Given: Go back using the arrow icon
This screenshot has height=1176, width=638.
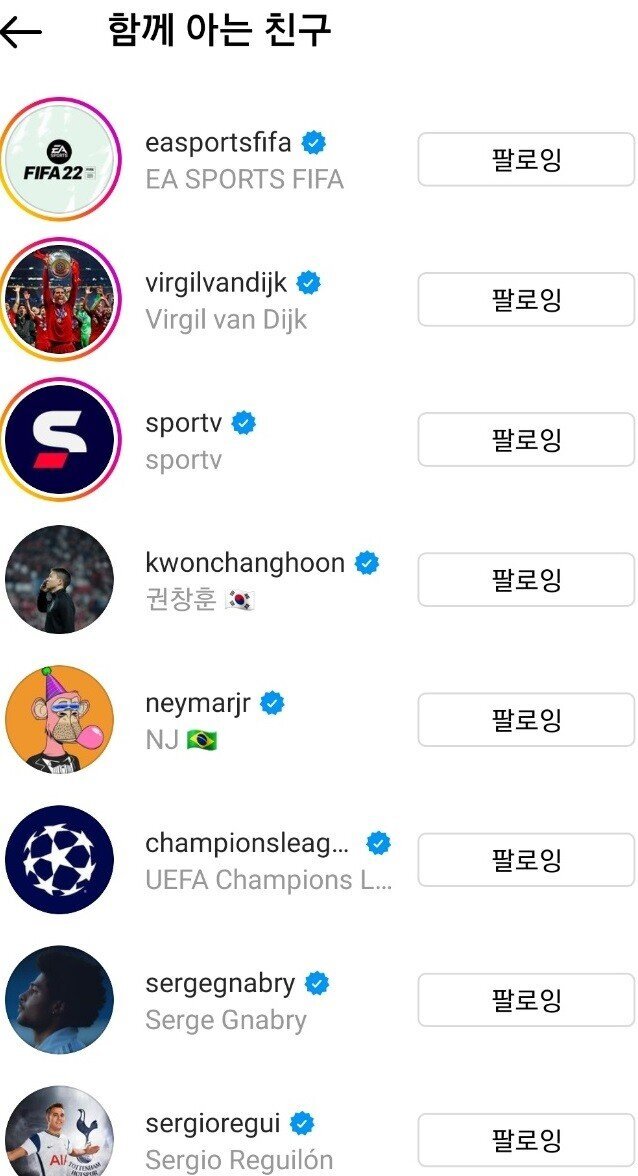Looking at the screenshot, I should [19, 31].
